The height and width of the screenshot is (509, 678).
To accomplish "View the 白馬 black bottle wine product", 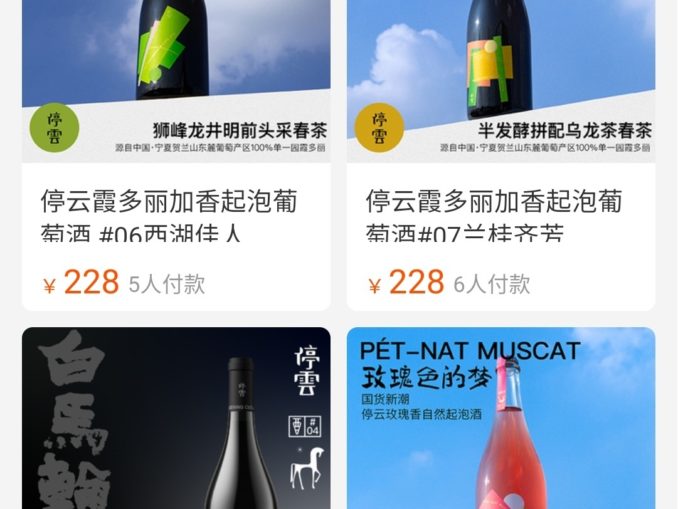I will [176, 420].
